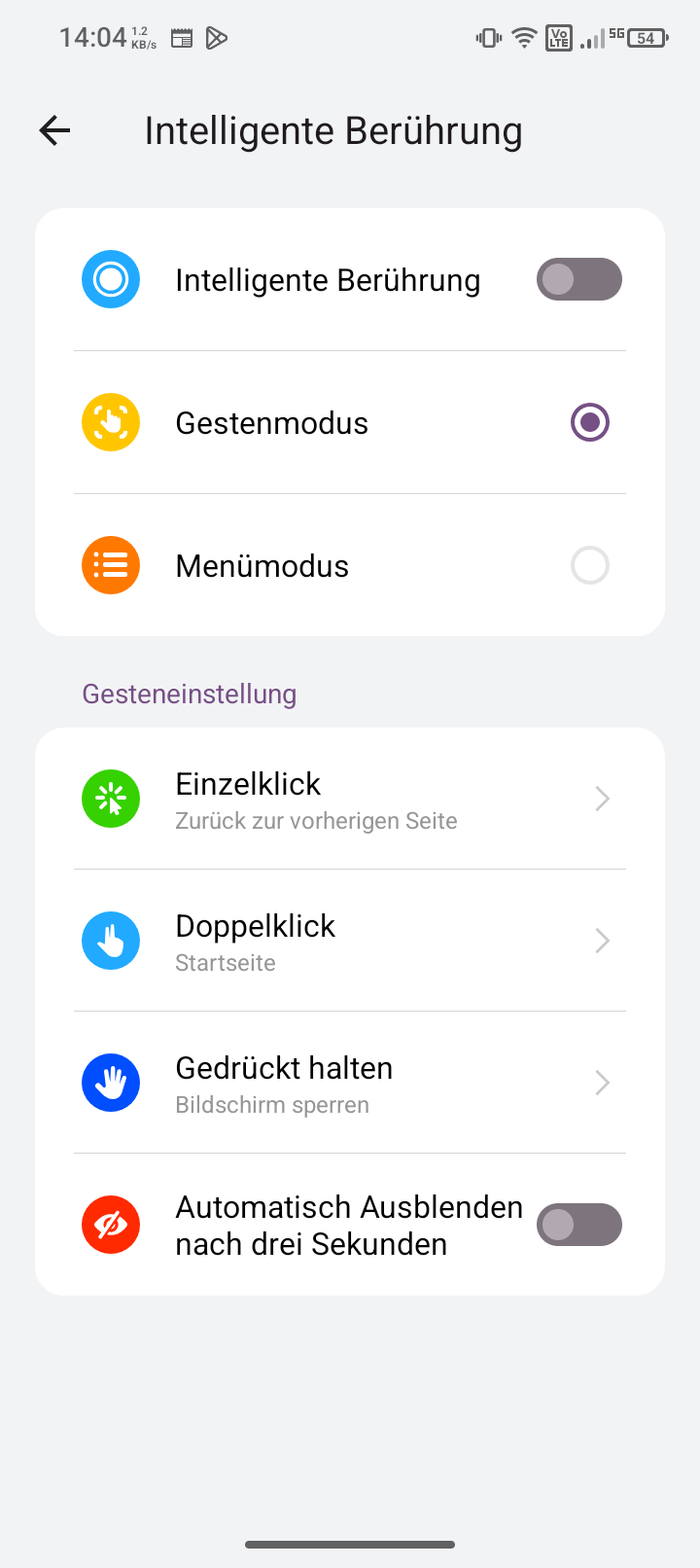Image resolution: width=700 pixels, height=1568 pixels.
Task: Toggle Automatisch Ausblenden nach drei Sekunden
Action: point(579,1225)
